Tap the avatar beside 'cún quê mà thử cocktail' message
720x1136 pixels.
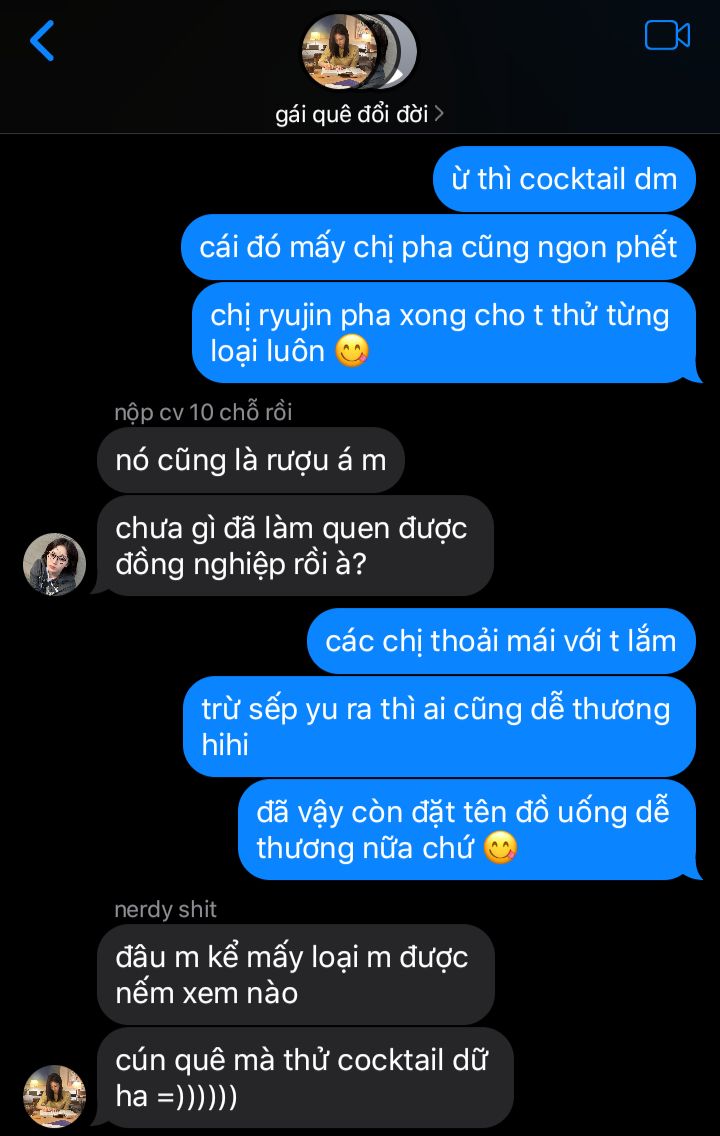point(54,1096)
